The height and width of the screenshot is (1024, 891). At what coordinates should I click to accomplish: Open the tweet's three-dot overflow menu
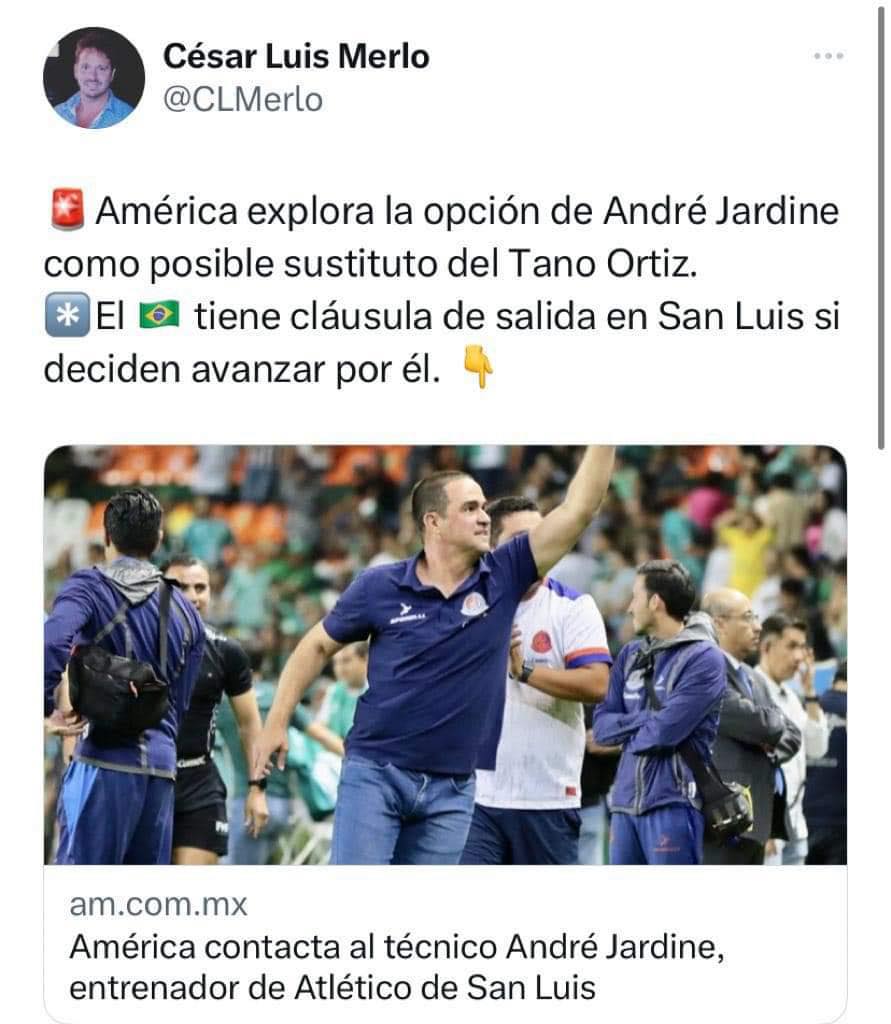[x=828, y=57]
